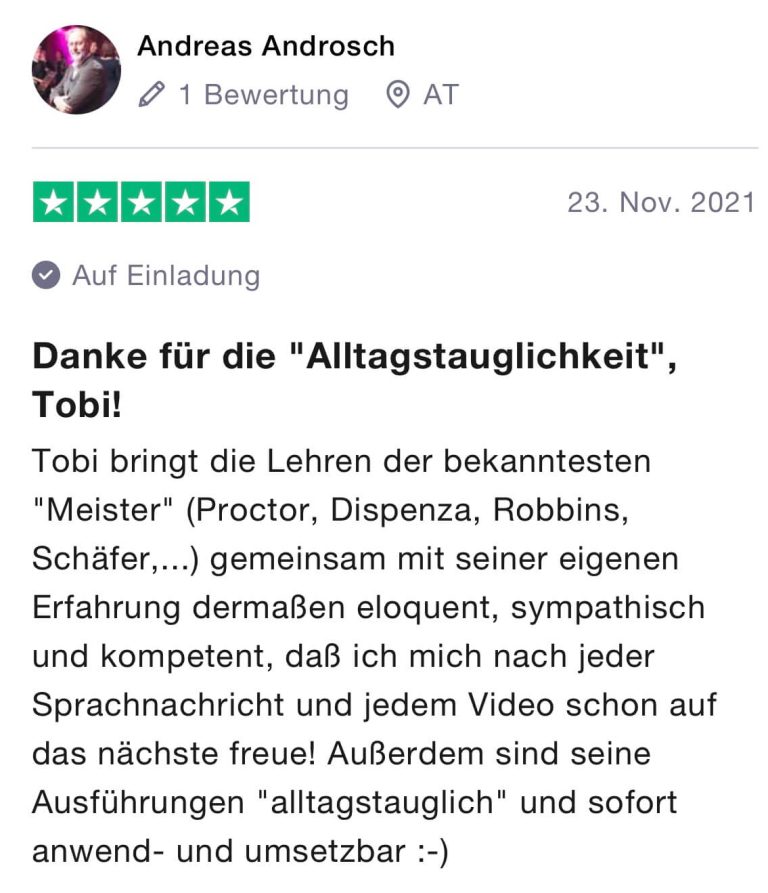Show info on Auf Einladung badge
768x893 pixels.
[x=146, y=276]
